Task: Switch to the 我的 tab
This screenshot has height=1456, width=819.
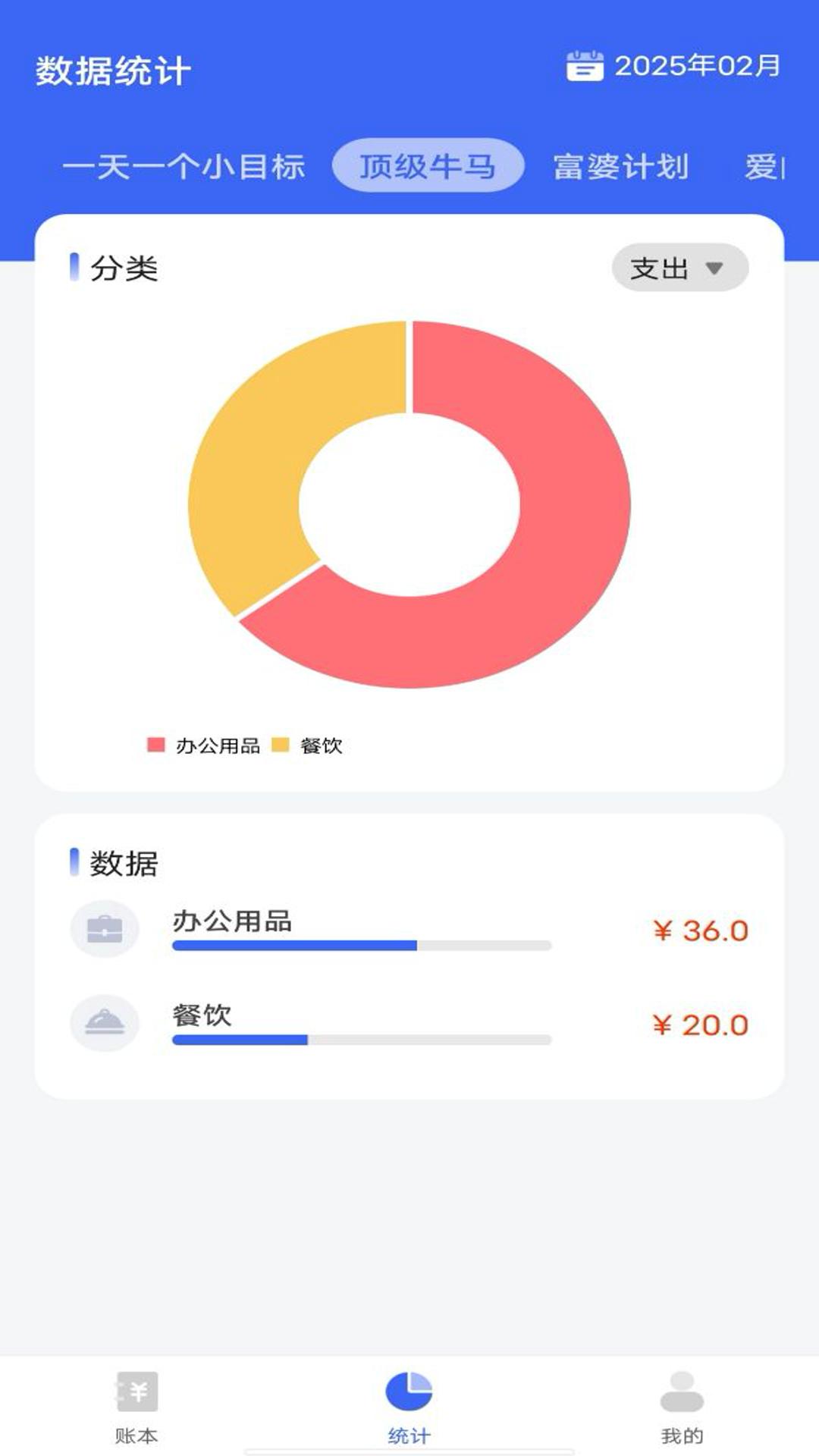Action: click(682, 1407)
